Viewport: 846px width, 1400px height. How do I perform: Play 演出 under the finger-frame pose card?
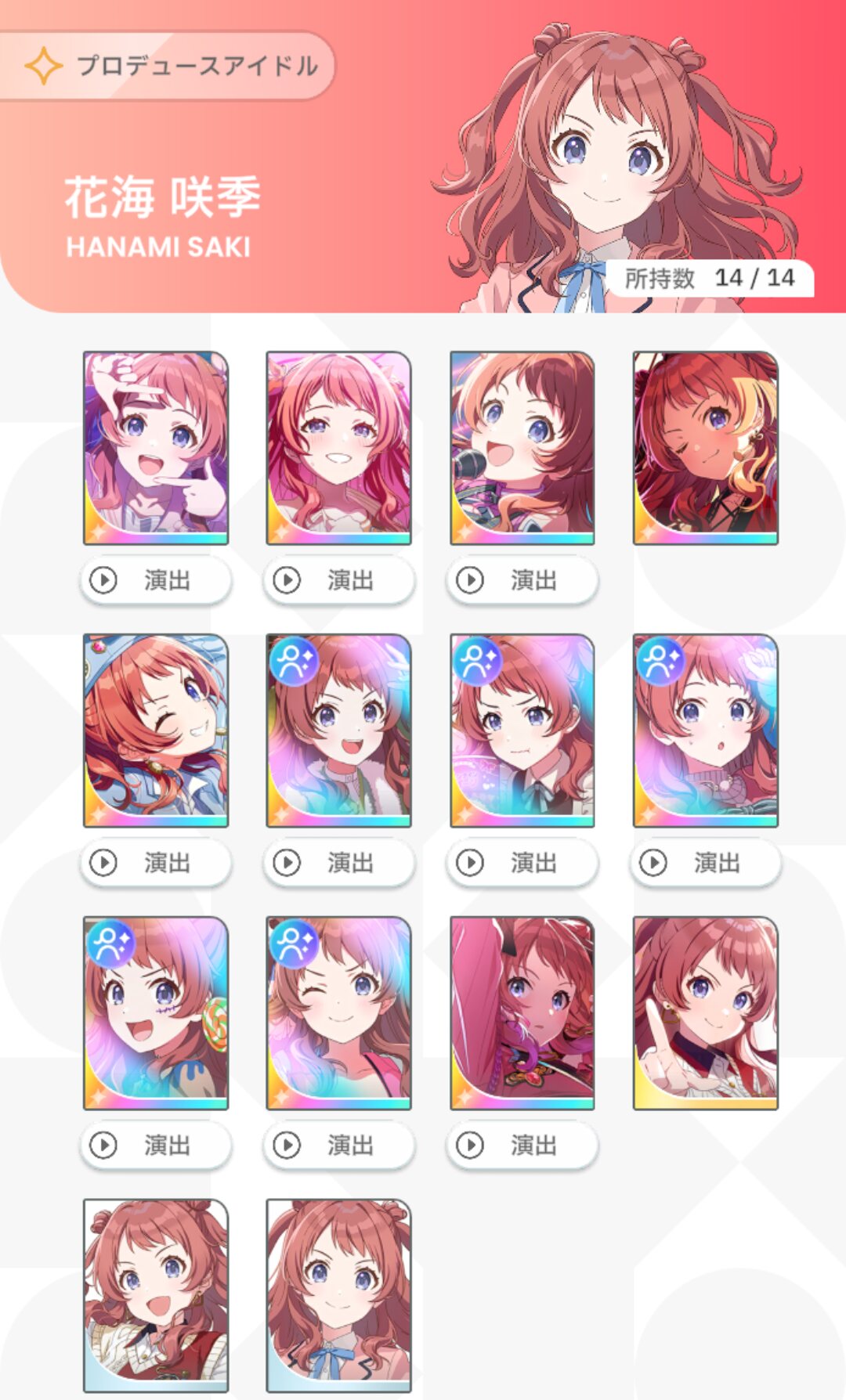[x=156, y=580]
